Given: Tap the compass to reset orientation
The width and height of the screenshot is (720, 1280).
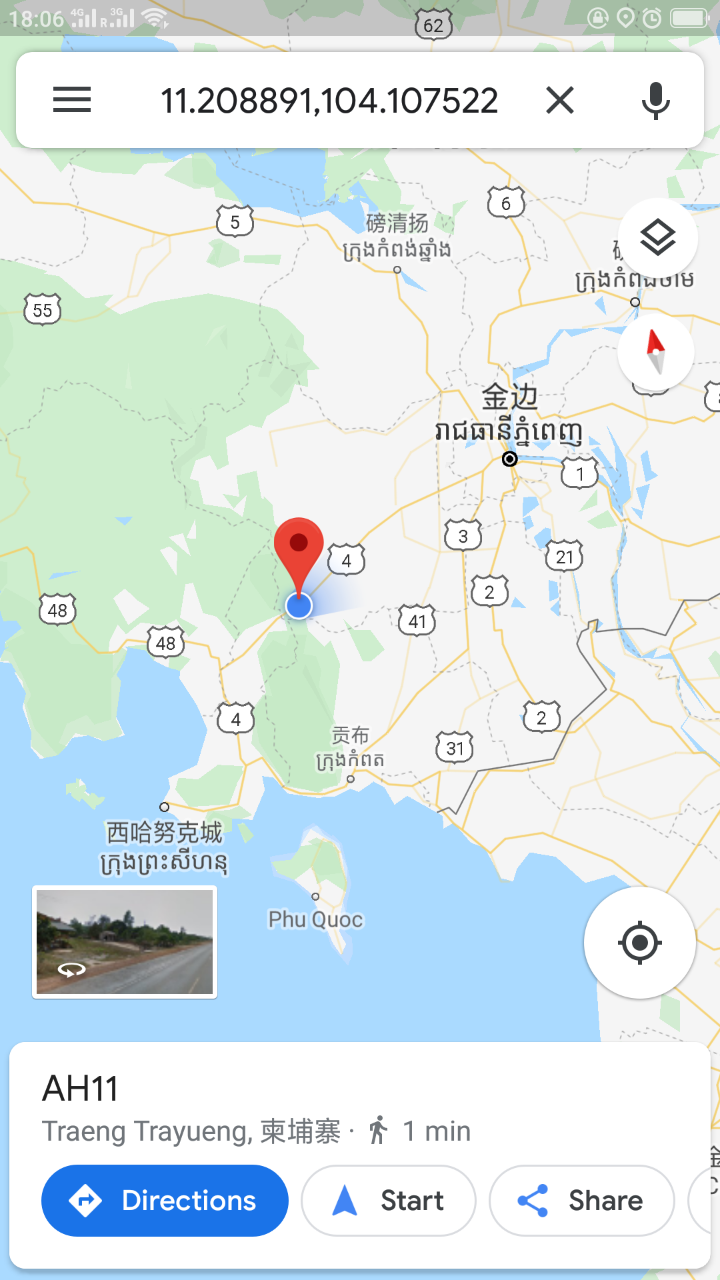Looking at the screenshot, I should pos(656,353).
